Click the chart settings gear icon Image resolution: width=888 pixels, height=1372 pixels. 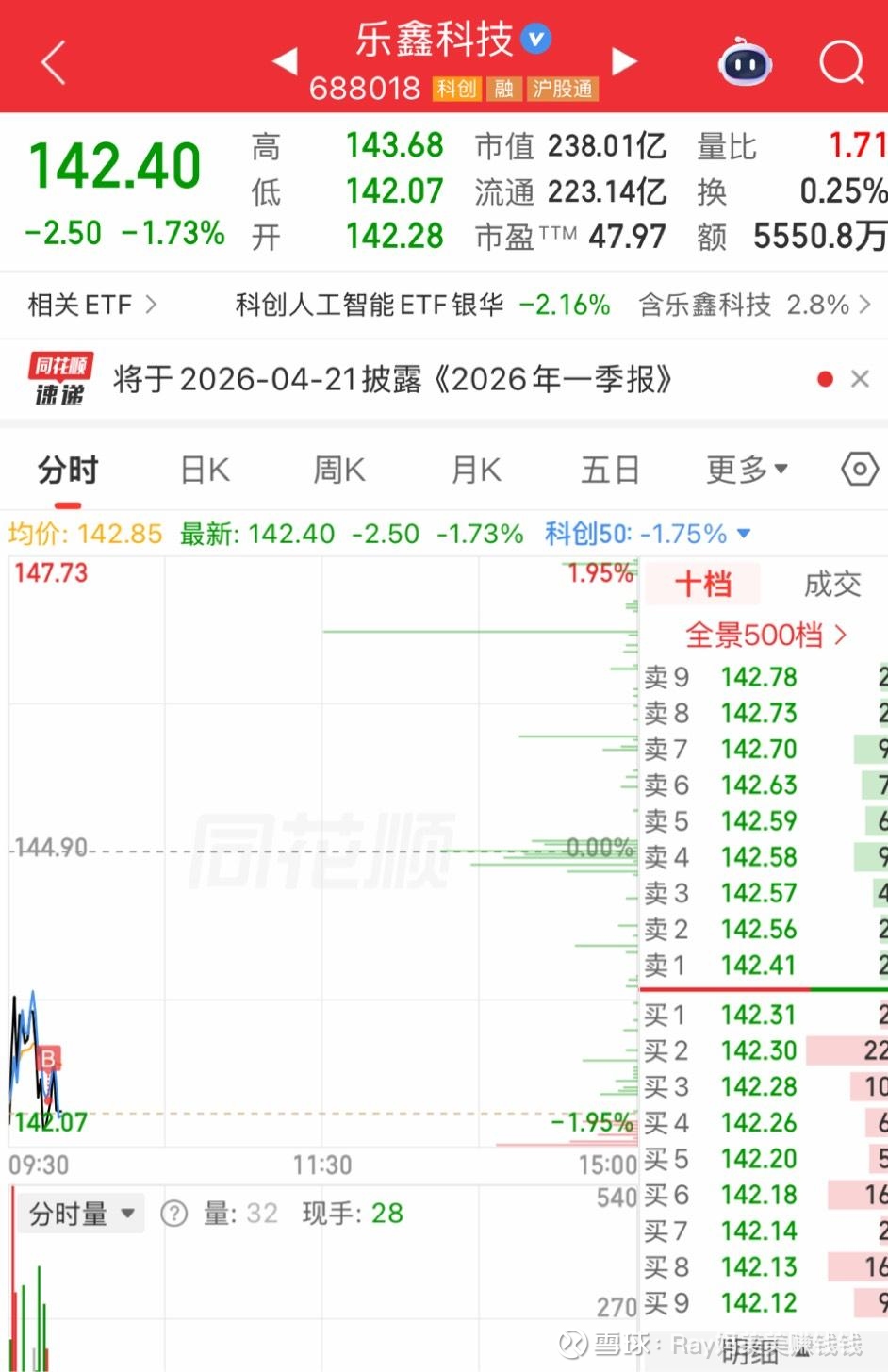[858, 469]
